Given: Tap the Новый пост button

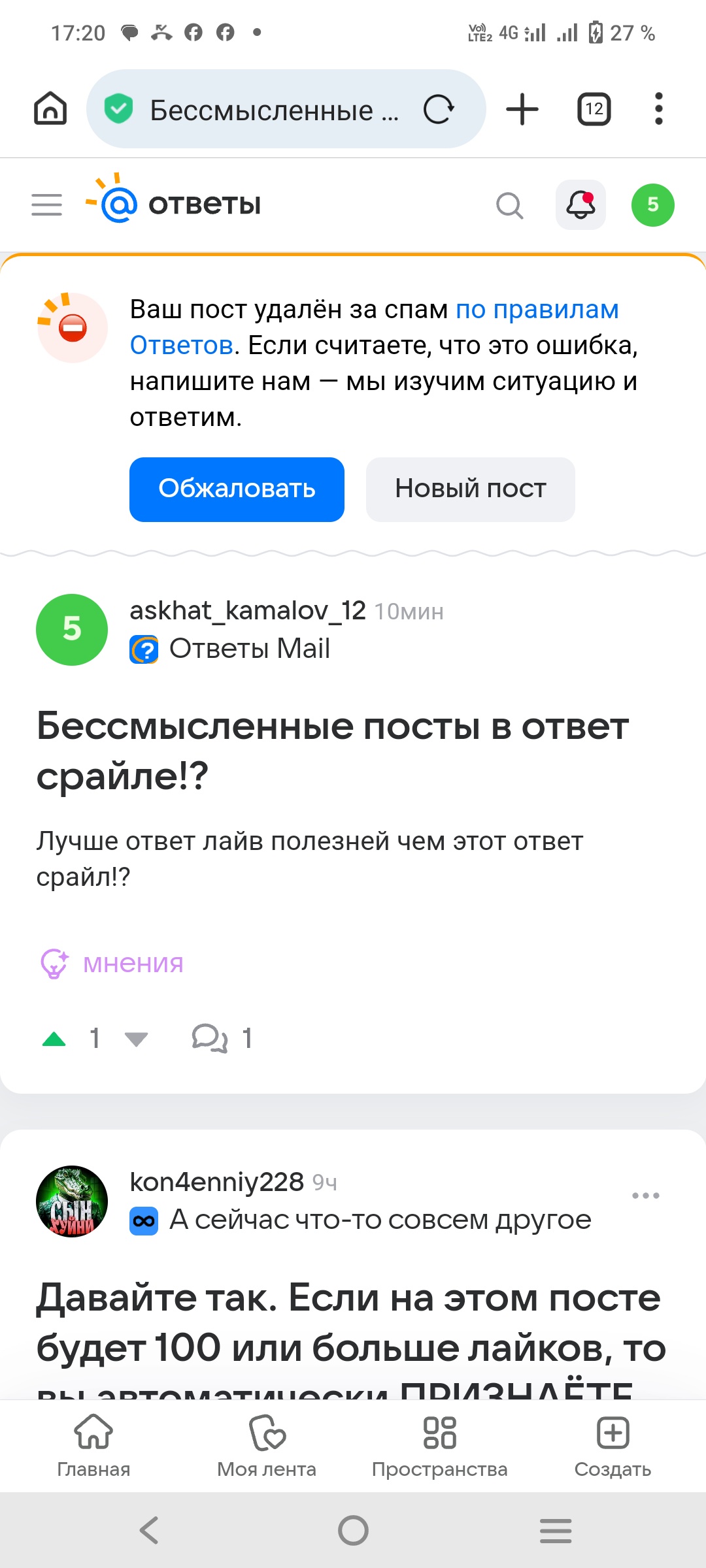Looking at the screenshot, I should click(x=470, y=489).
